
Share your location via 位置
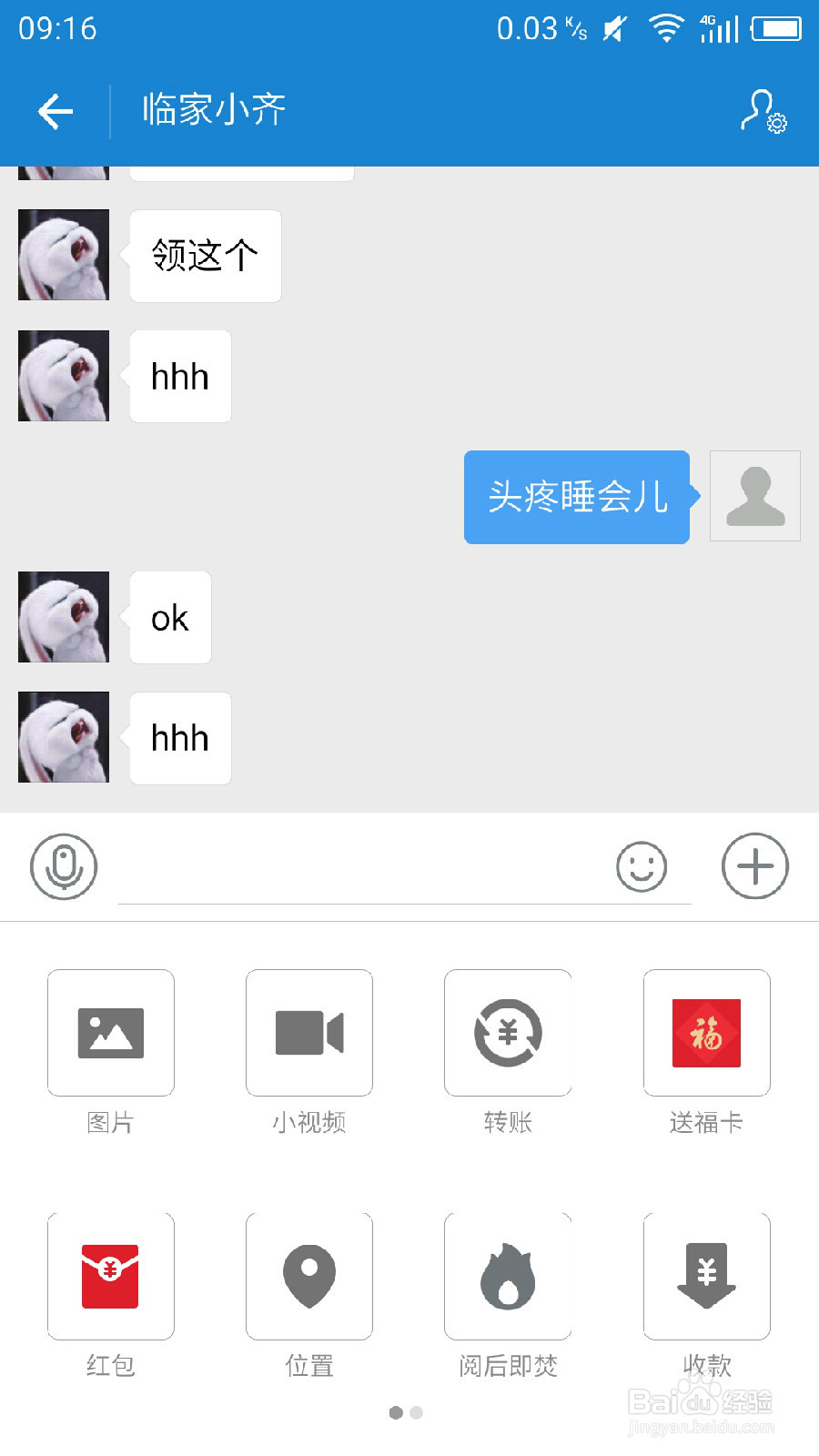click(x=308, y=1276)
